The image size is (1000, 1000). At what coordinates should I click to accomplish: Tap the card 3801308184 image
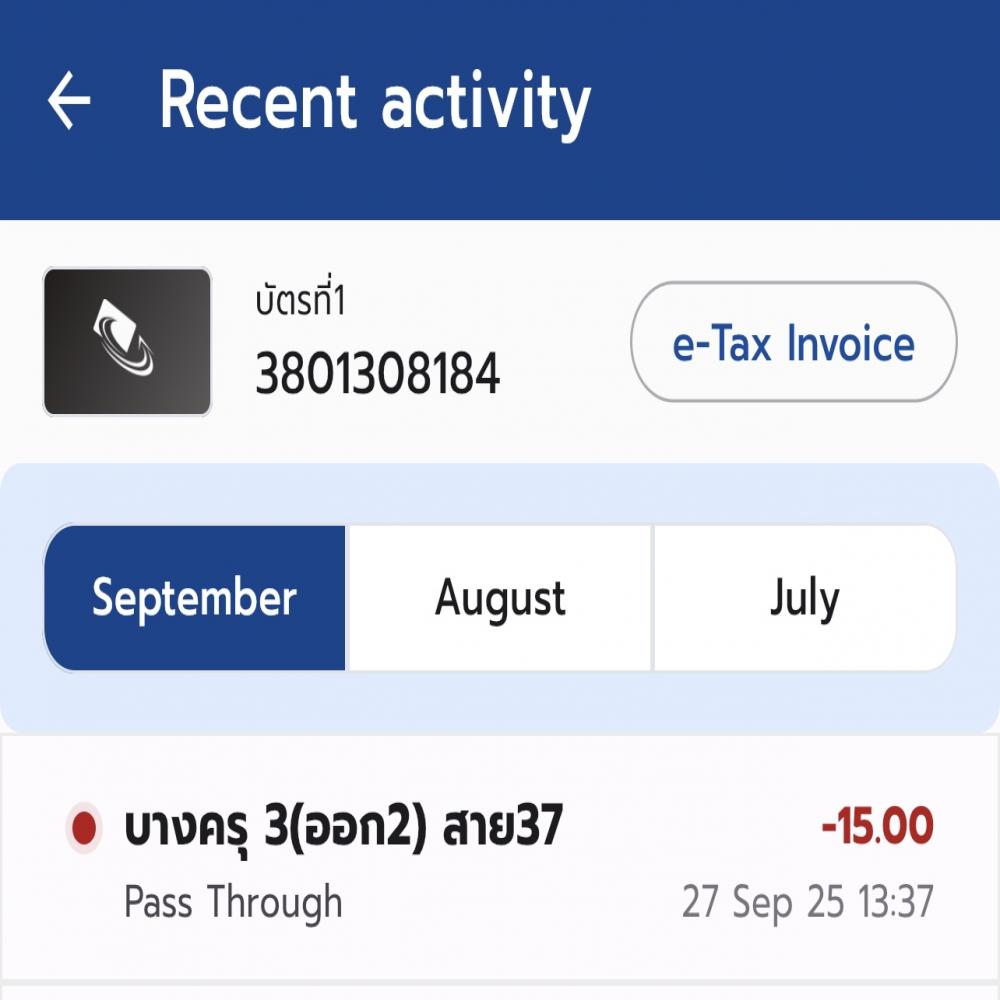pos(127,342)
